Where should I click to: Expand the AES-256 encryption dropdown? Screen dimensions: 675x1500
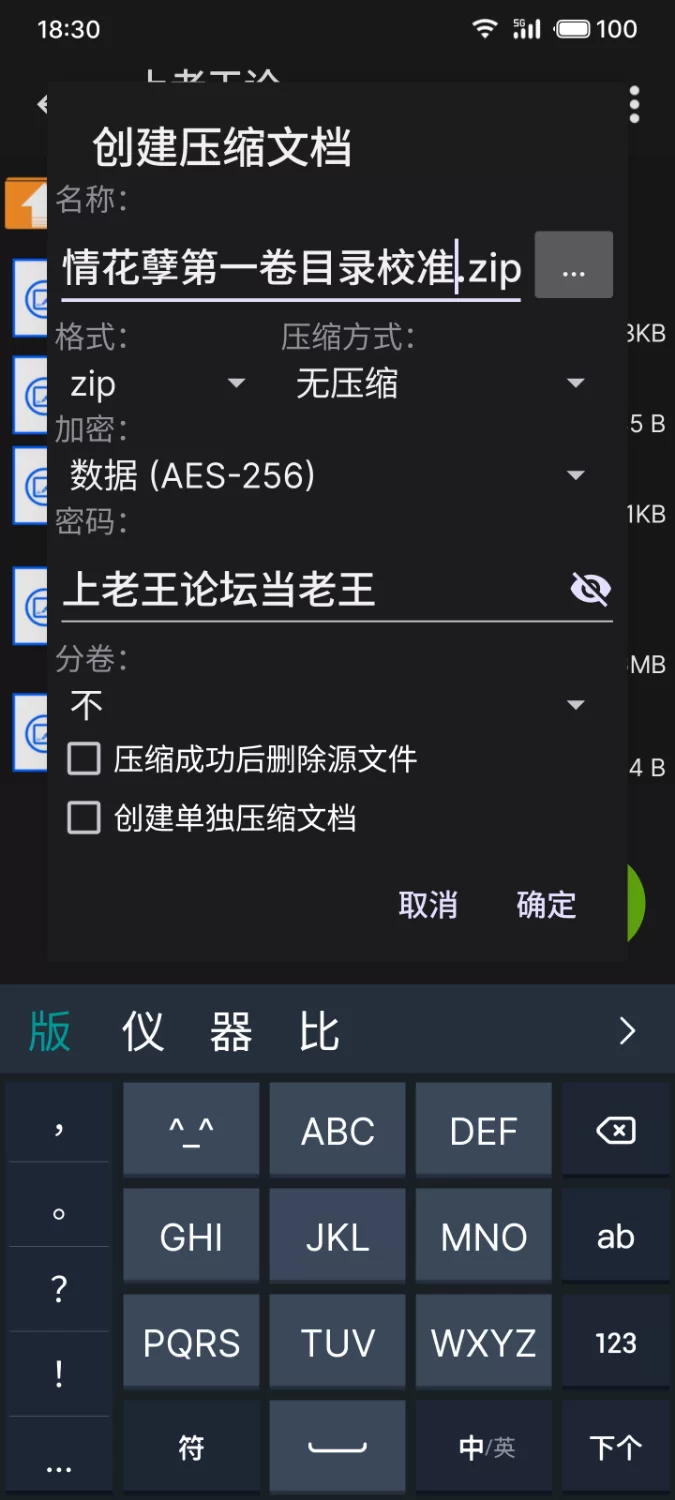[x=327, y=476]
